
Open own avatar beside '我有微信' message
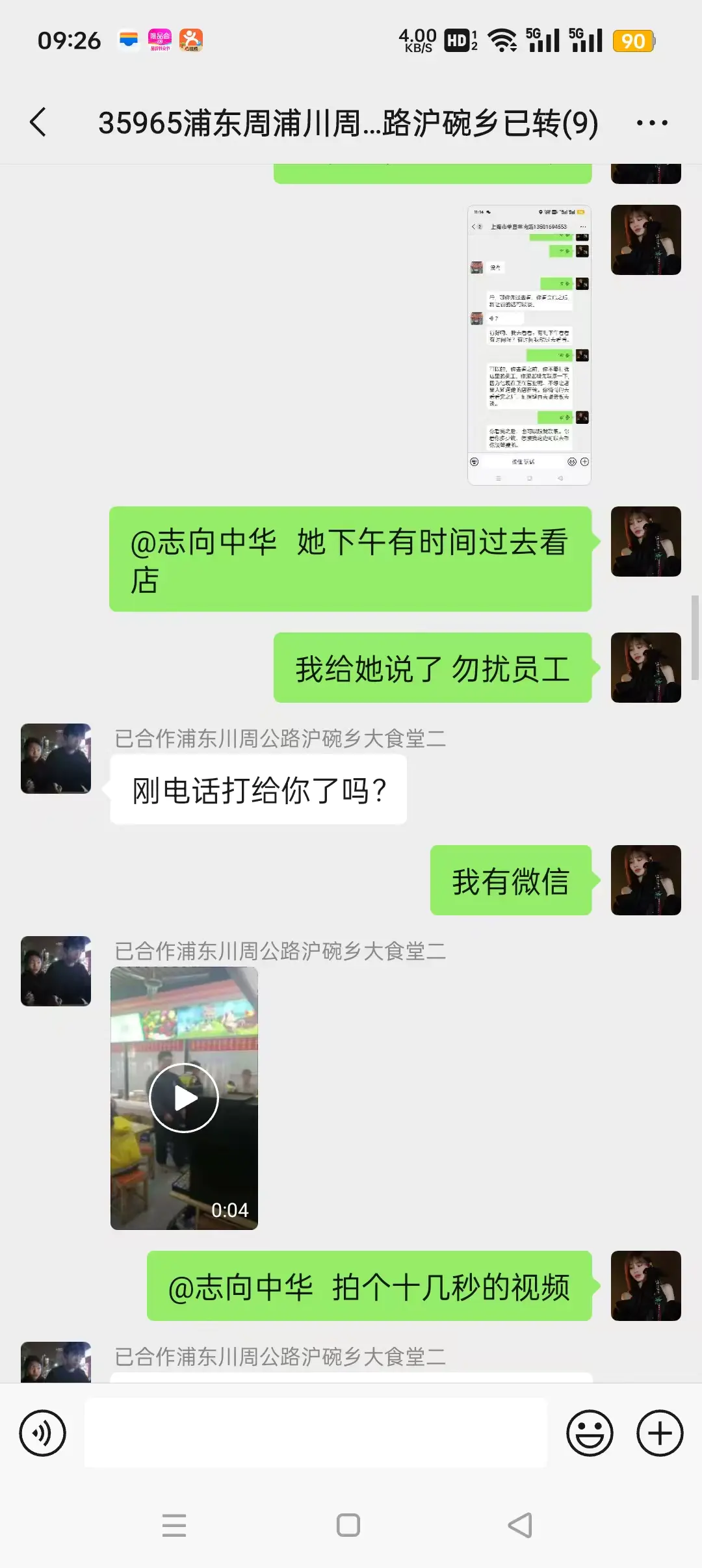[x=645, y=880]
